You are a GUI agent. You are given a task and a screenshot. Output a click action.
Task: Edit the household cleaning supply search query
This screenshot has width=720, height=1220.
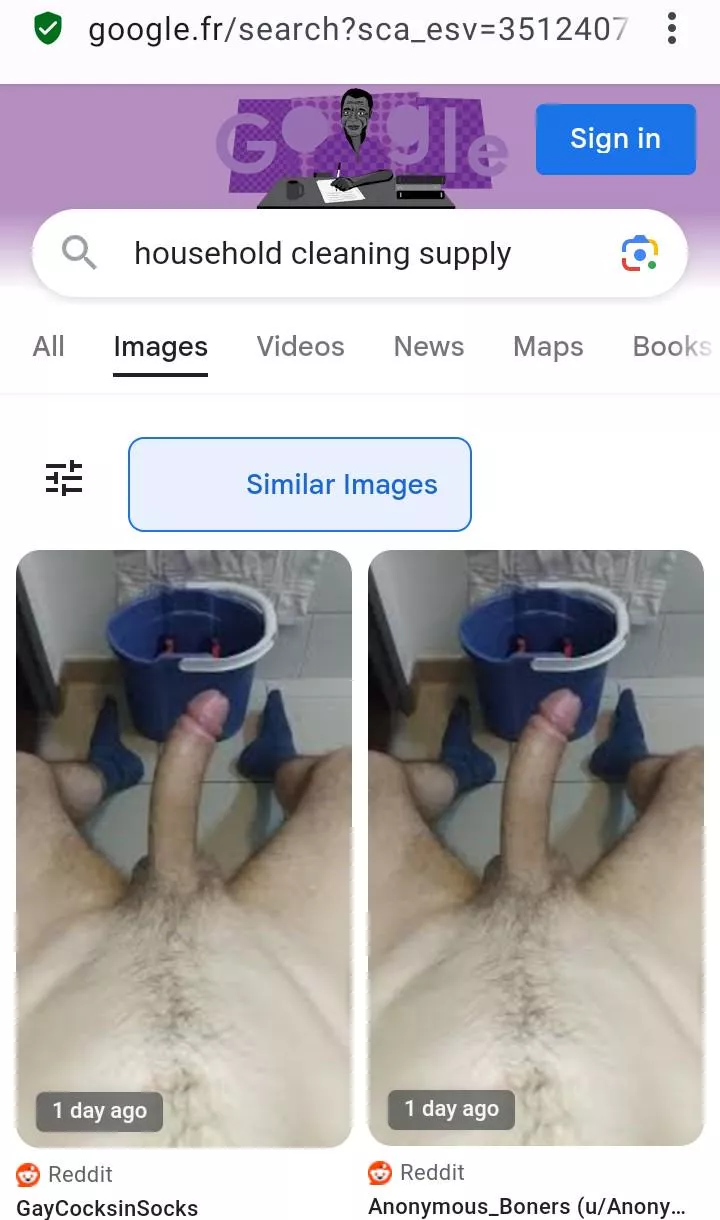322,254
